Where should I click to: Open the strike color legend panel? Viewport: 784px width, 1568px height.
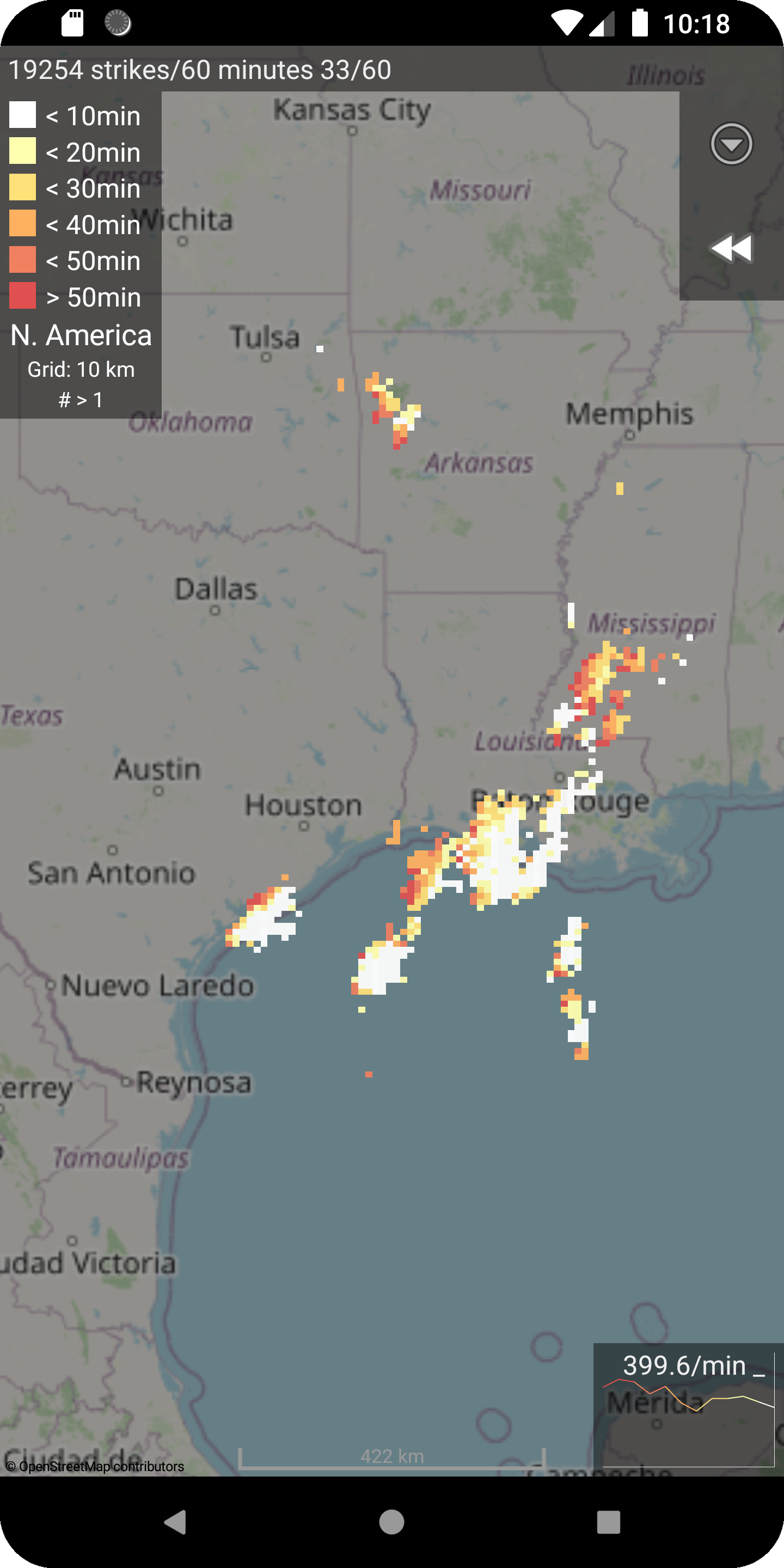[x=81, y=254]
